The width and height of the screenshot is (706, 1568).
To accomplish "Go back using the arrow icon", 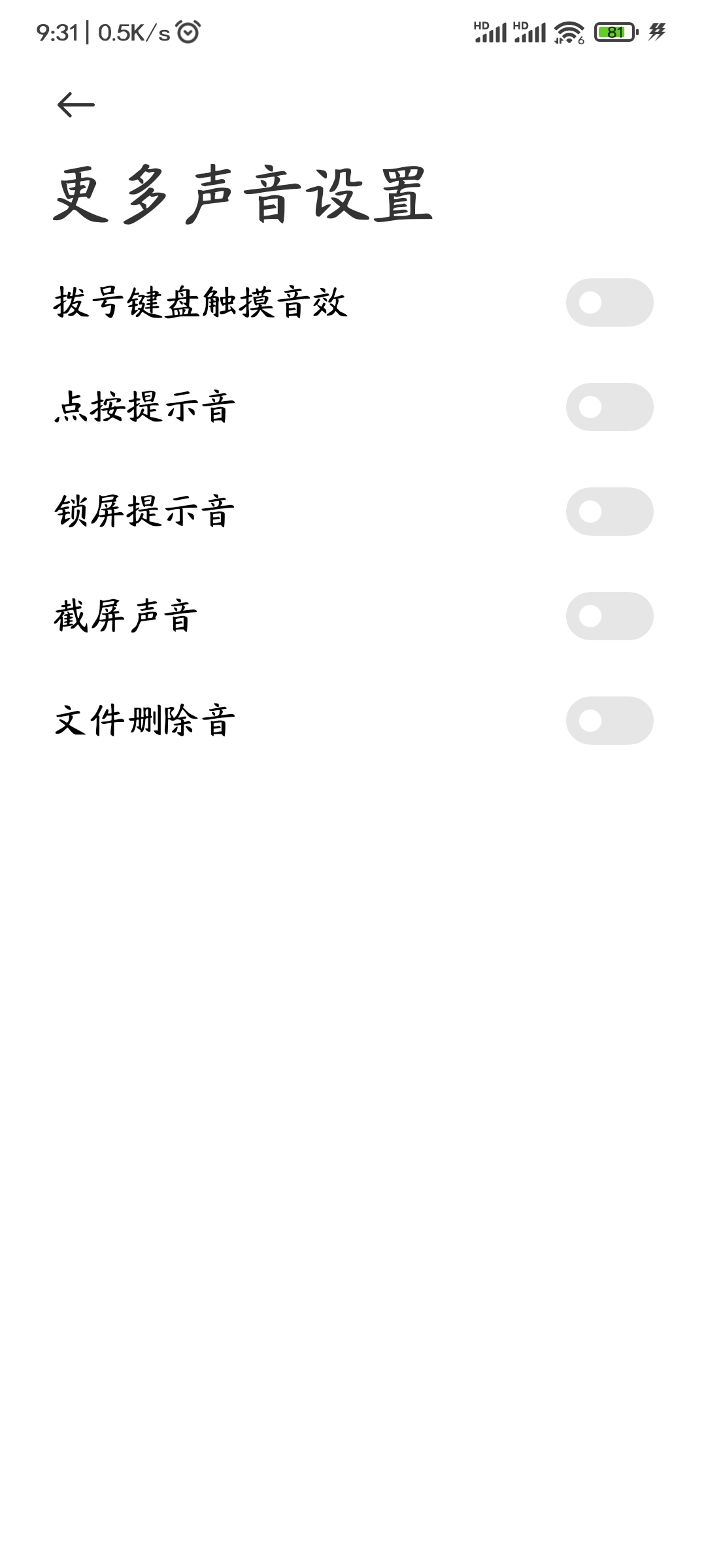I will 76,105.
